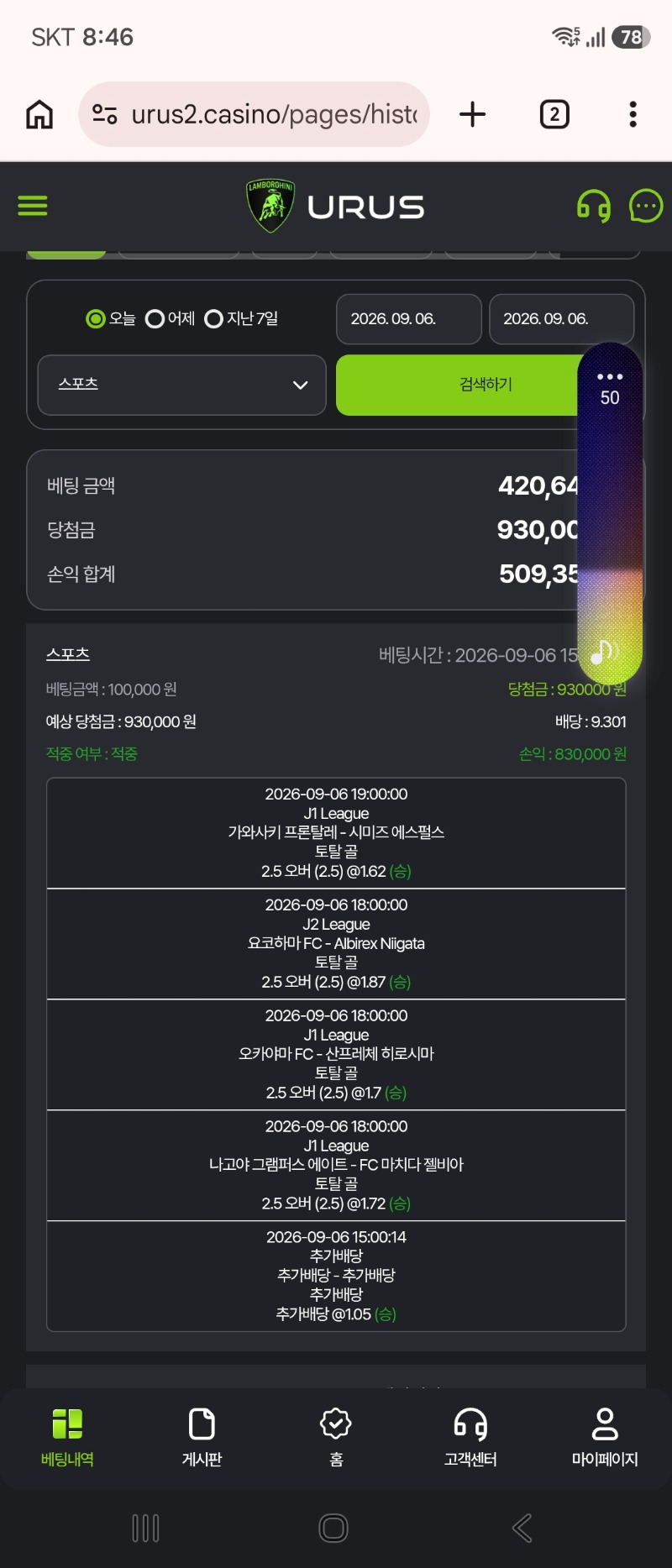Open the hamburger drawer menu
This screenshot has width=672, height=1568.
tap(33, 206)
